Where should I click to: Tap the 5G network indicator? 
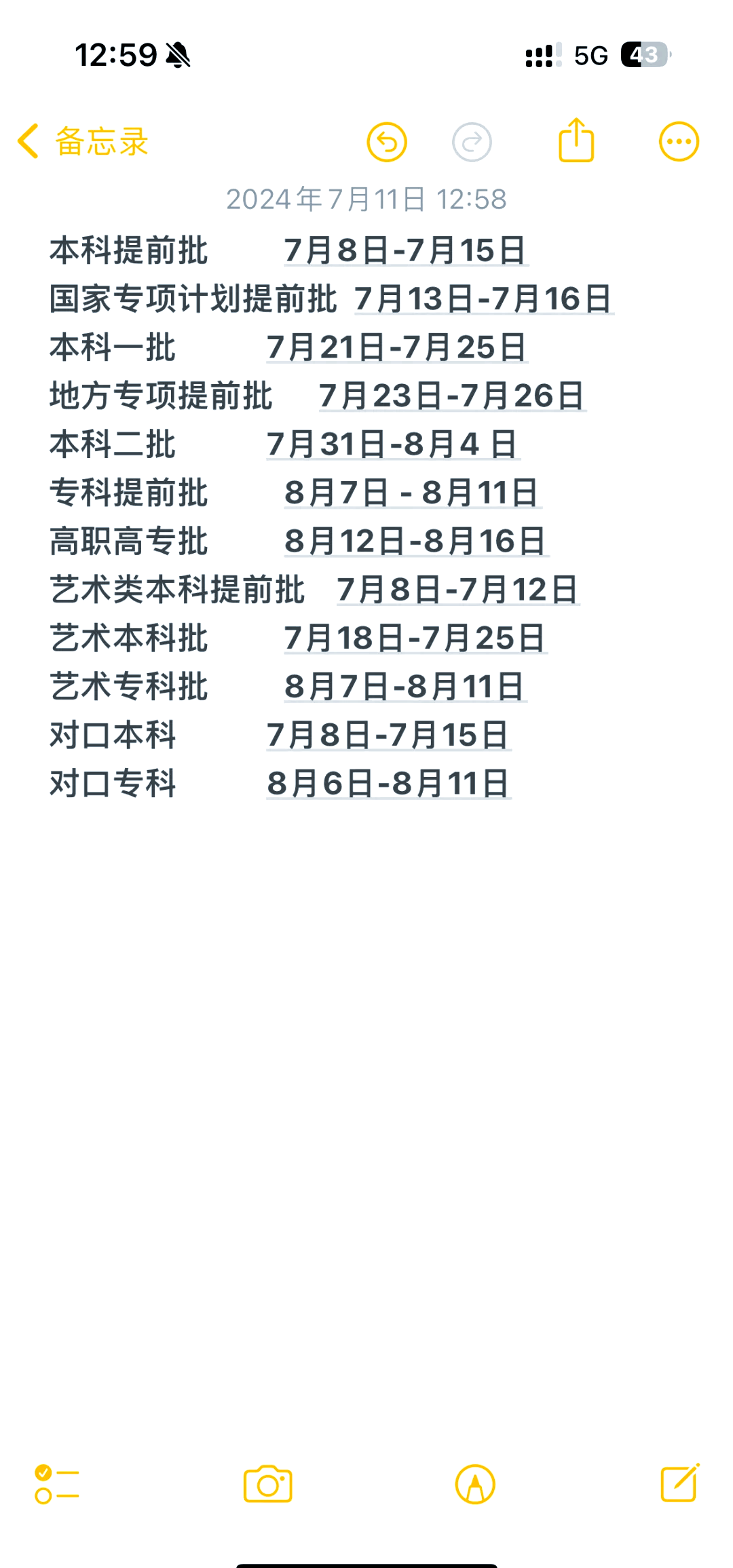point(590,55)
